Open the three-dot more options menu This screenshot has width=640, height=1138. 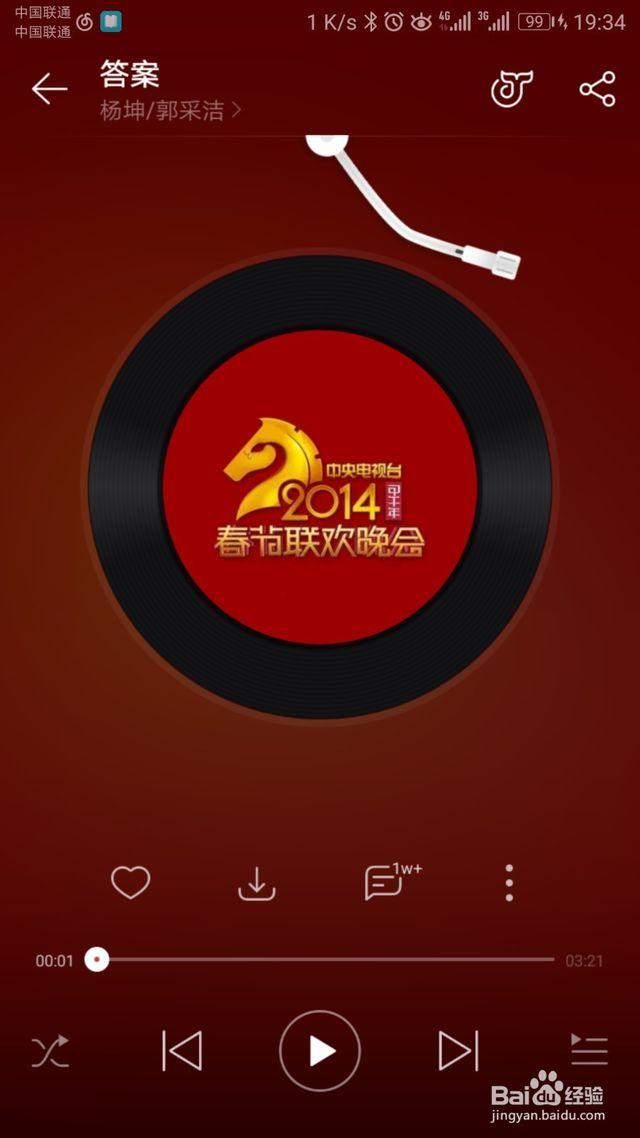509,883
